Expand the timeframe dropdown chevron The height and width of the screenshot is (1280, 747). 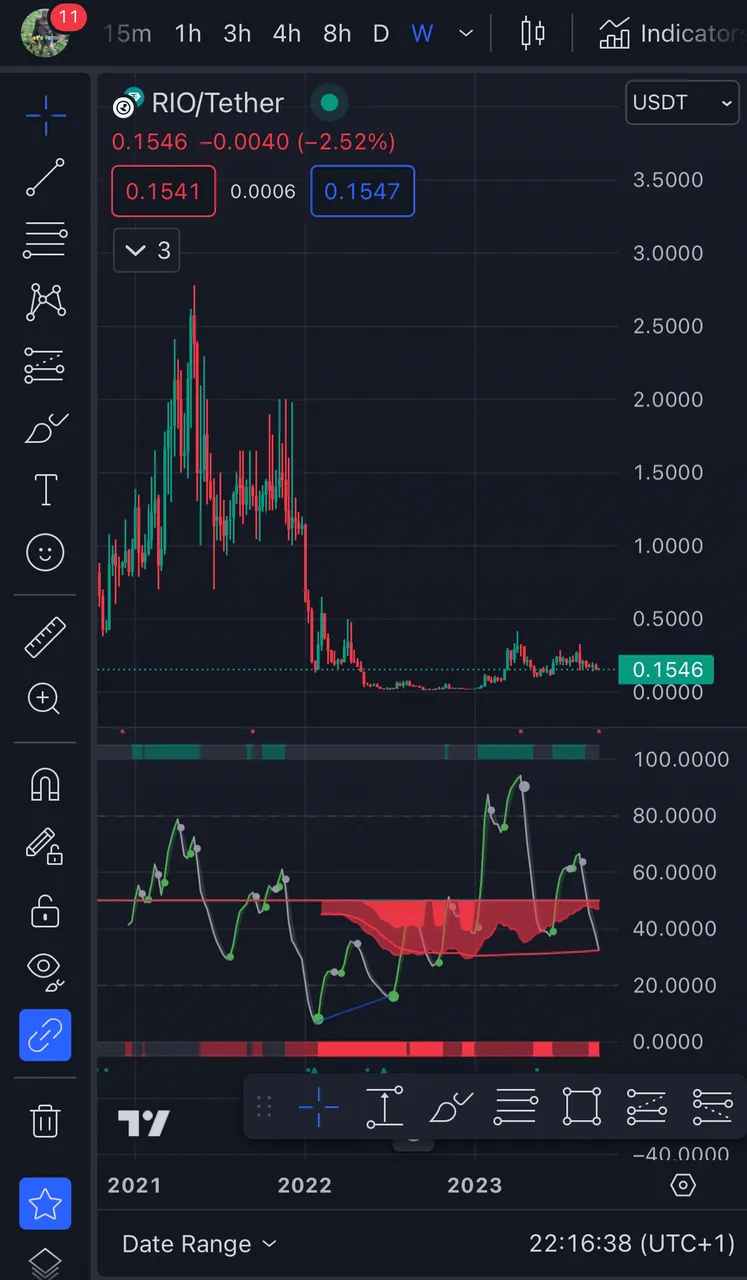tap(466, 33)
